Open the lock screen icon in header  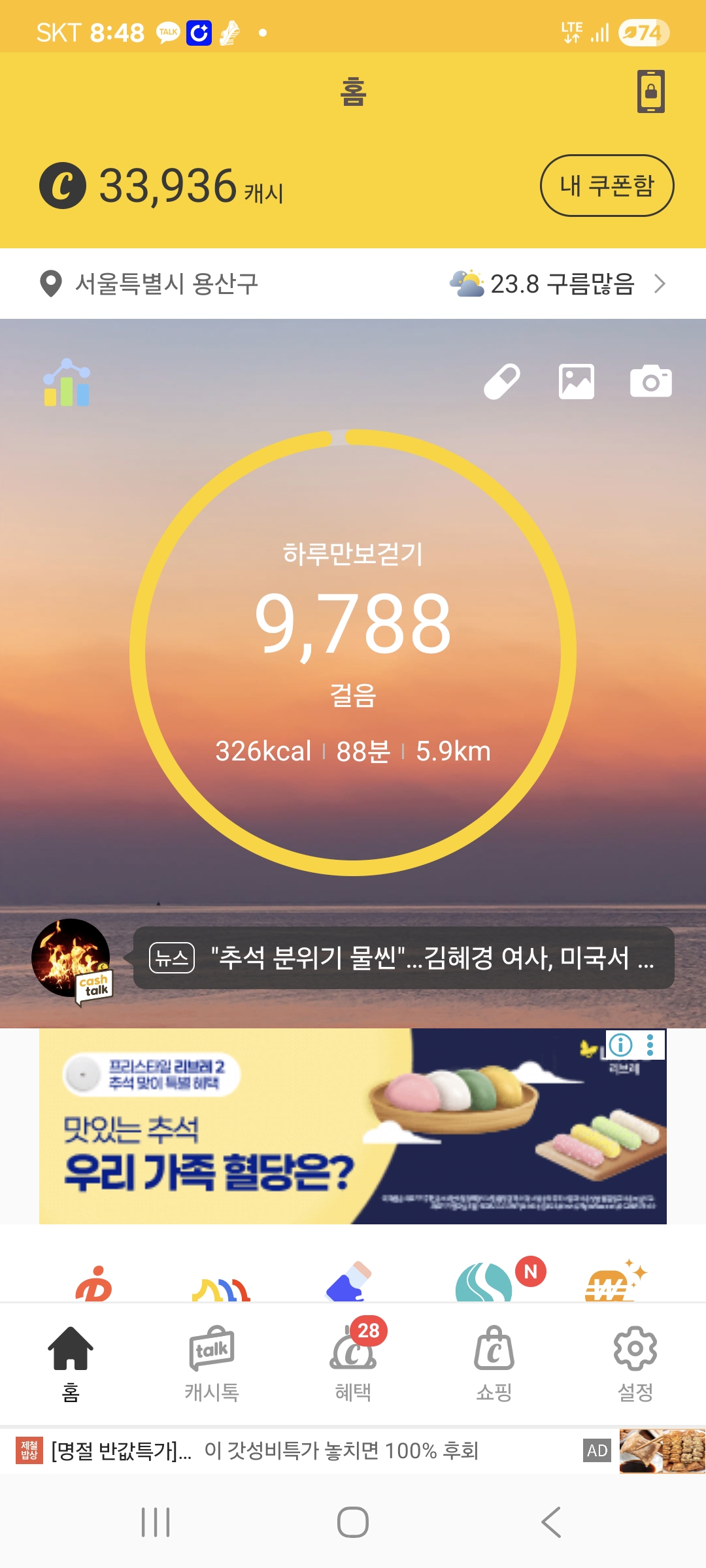coord(651,91)
